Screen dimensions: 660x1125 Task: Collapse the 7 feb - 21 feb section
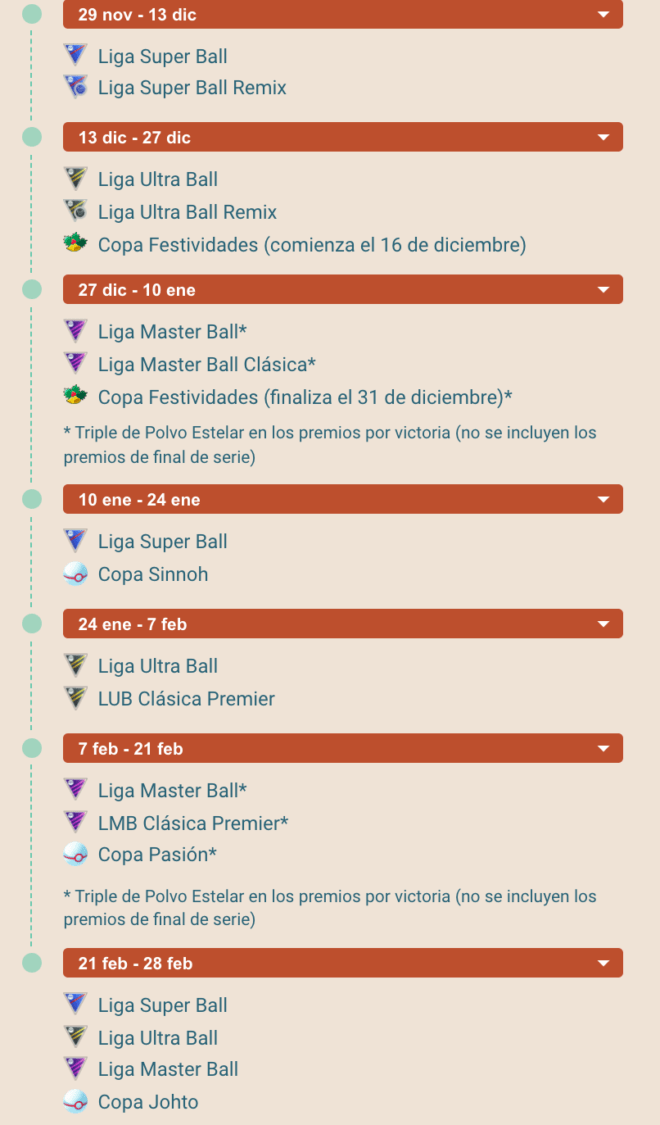343,748
